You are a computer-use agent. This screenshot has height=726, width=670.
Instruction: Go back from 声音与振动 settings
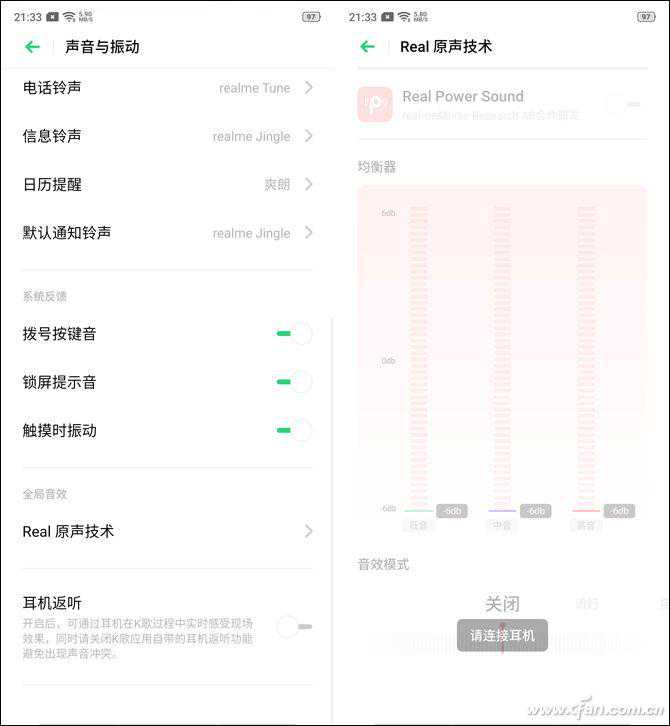click(x=33, y=47)
